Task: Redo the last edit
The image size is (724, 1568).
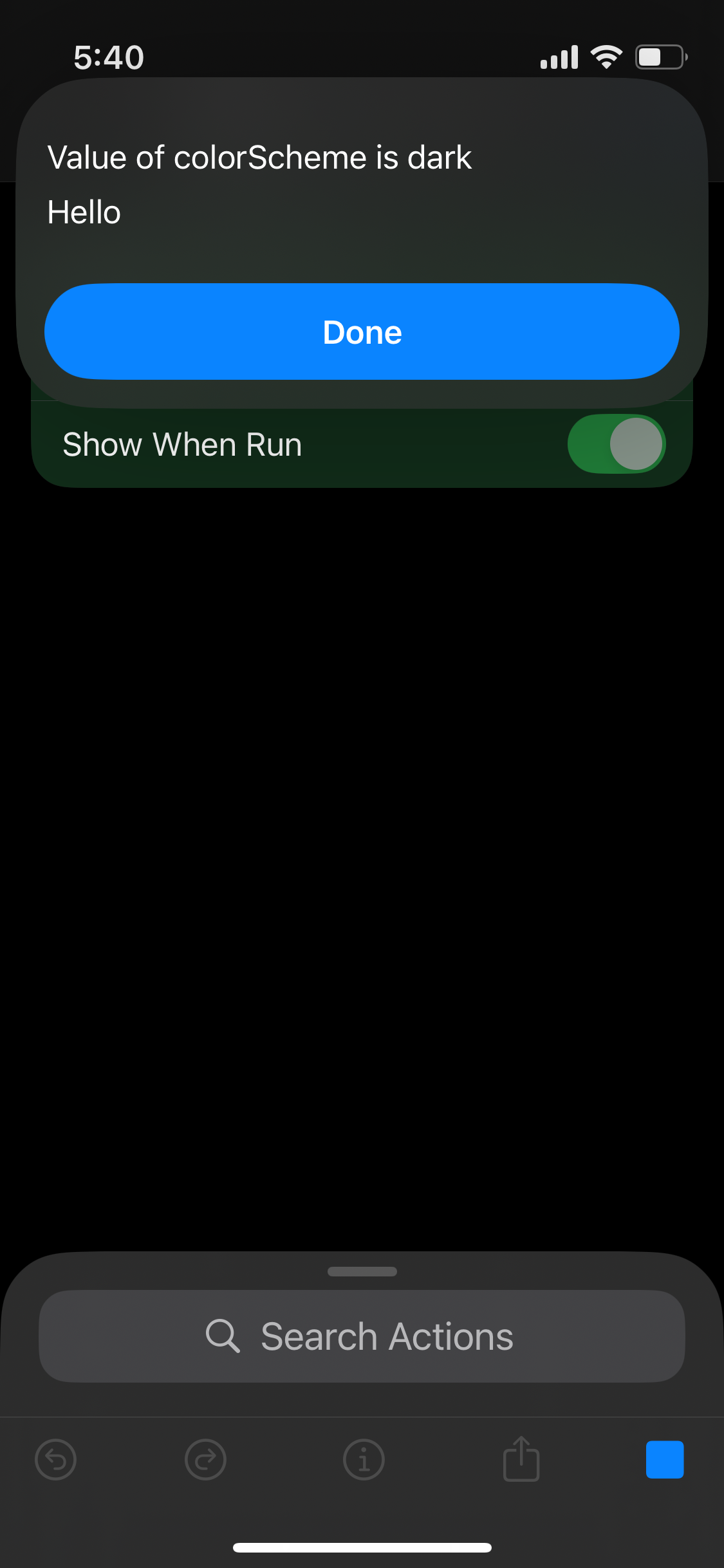Action: [205, 1459]
